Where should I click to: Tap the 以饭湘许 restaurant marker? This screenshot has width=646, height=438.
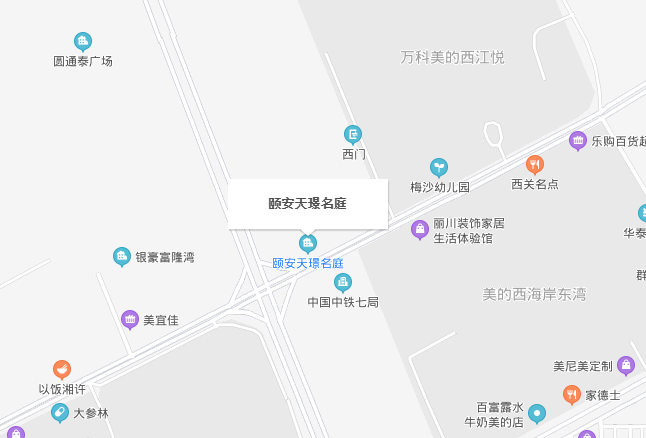(62, 369)
